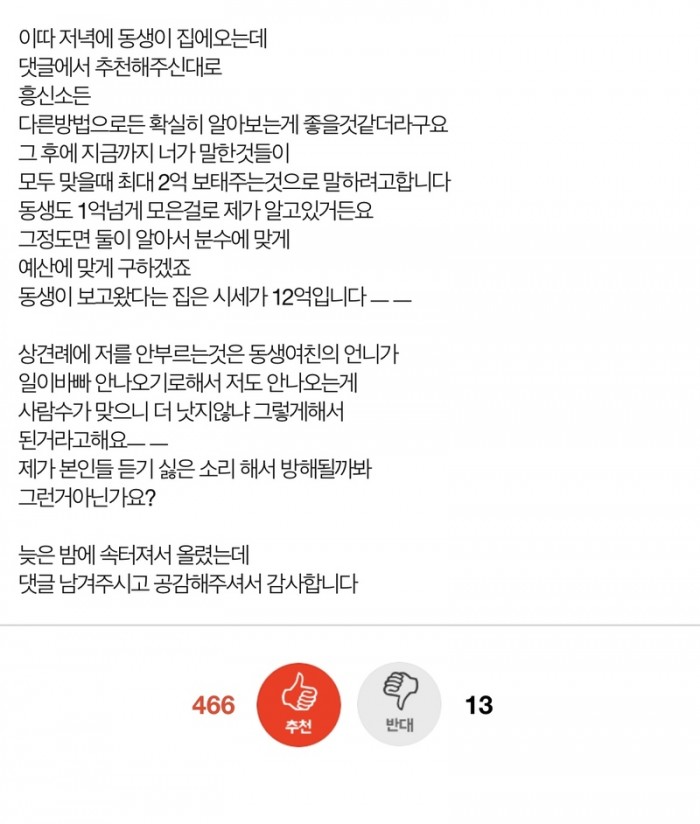
Task: Tap the red 추천 thumbs-up button
Action: pos(298,704)
